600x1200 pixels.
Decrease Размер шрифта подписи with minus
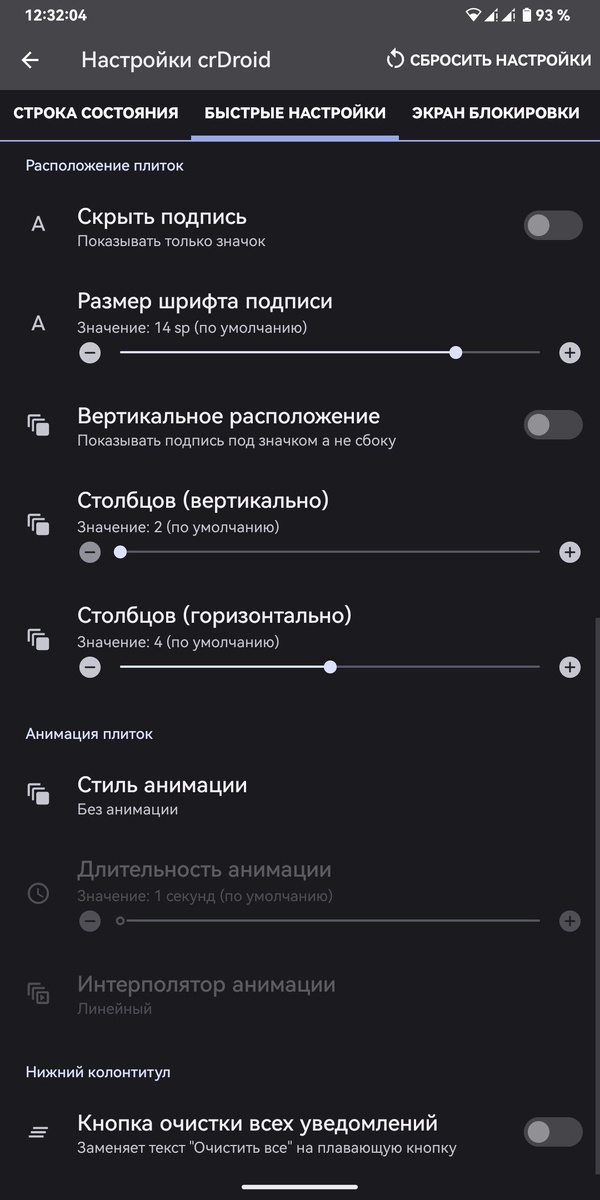[90, 352]
